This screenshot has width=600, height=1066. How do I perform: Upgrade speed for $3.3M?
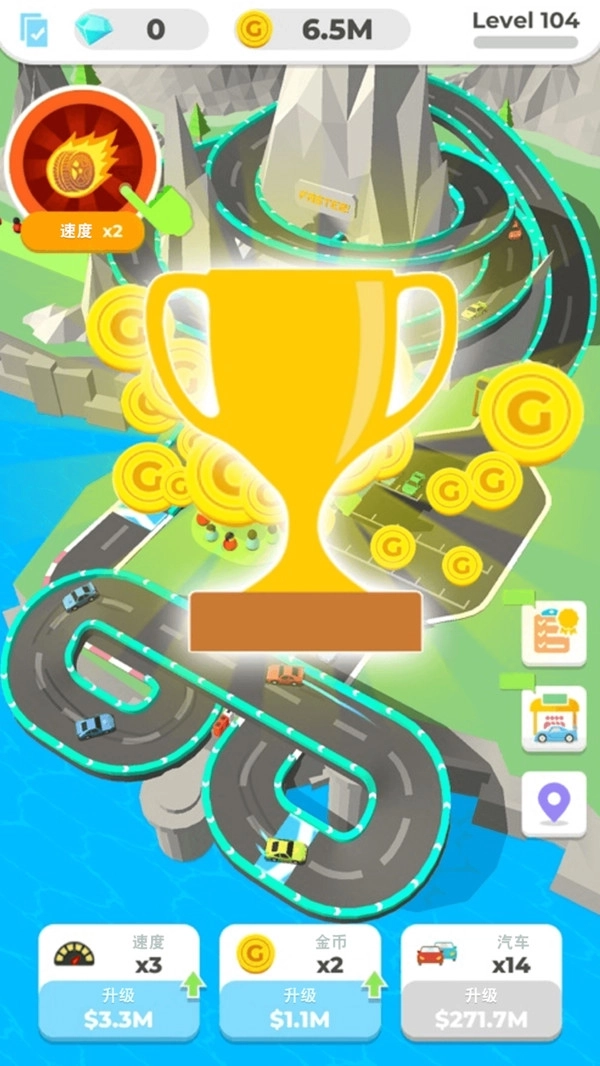118,1009
